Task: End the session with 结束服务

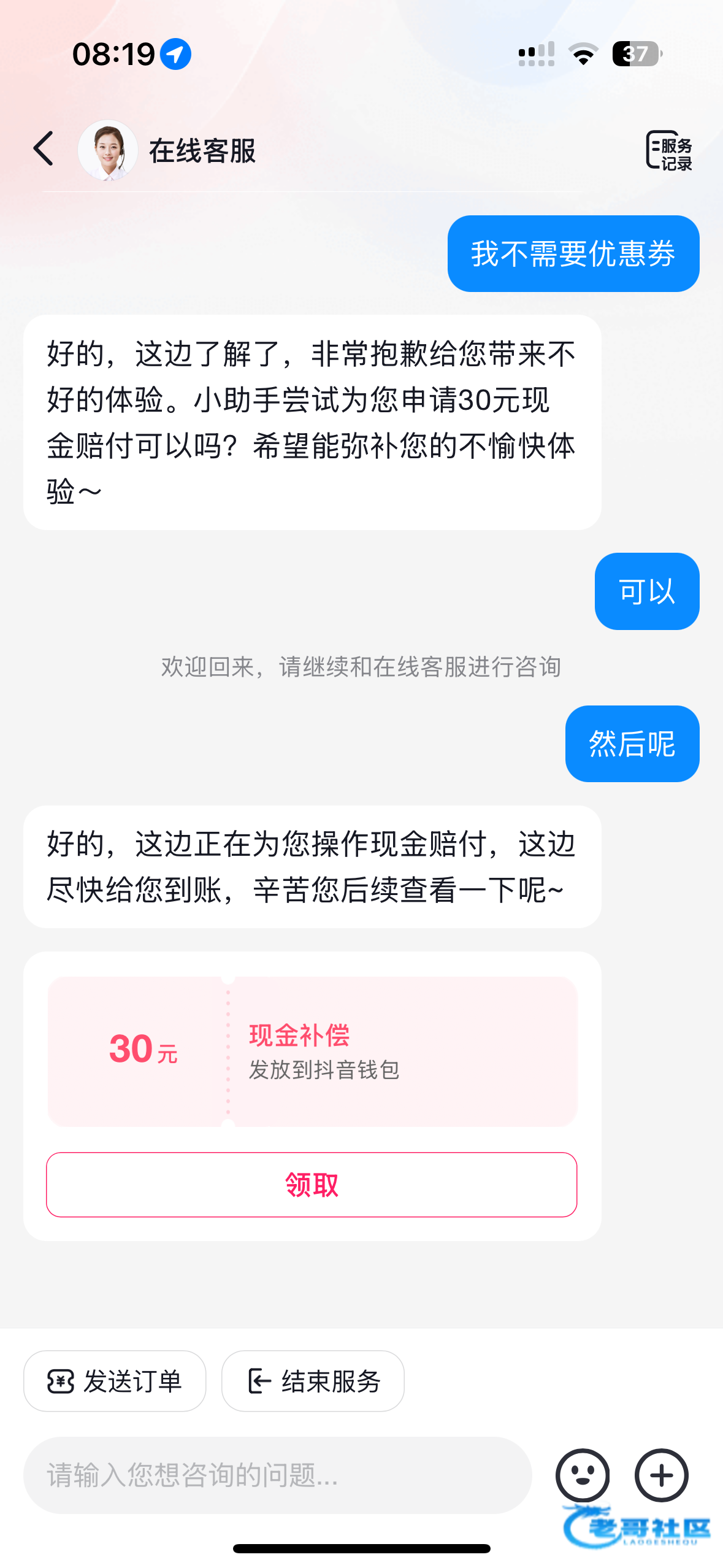Action: 313,1381
